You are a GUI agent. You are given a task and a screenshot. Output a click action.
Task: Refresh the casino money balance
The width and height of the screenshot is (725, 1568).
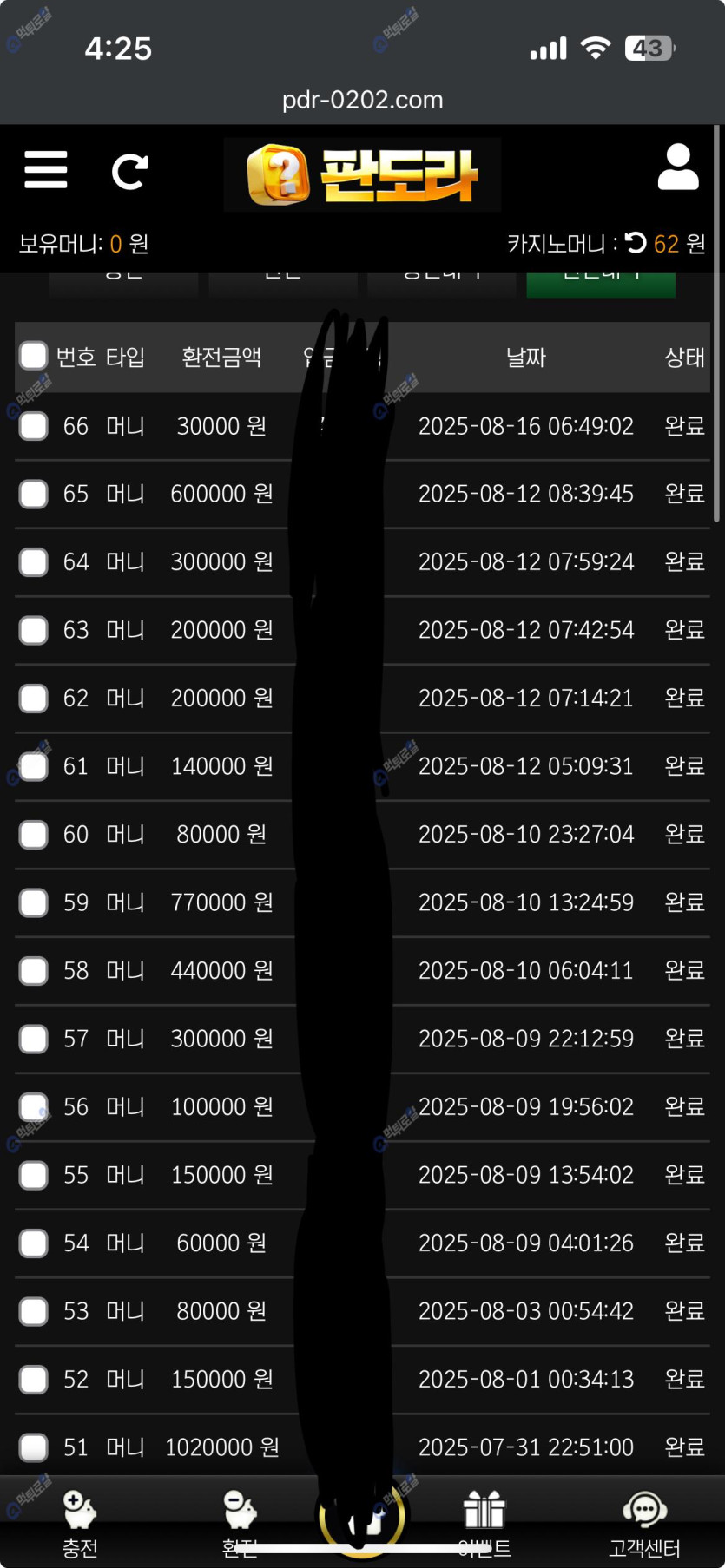point(636,243)
